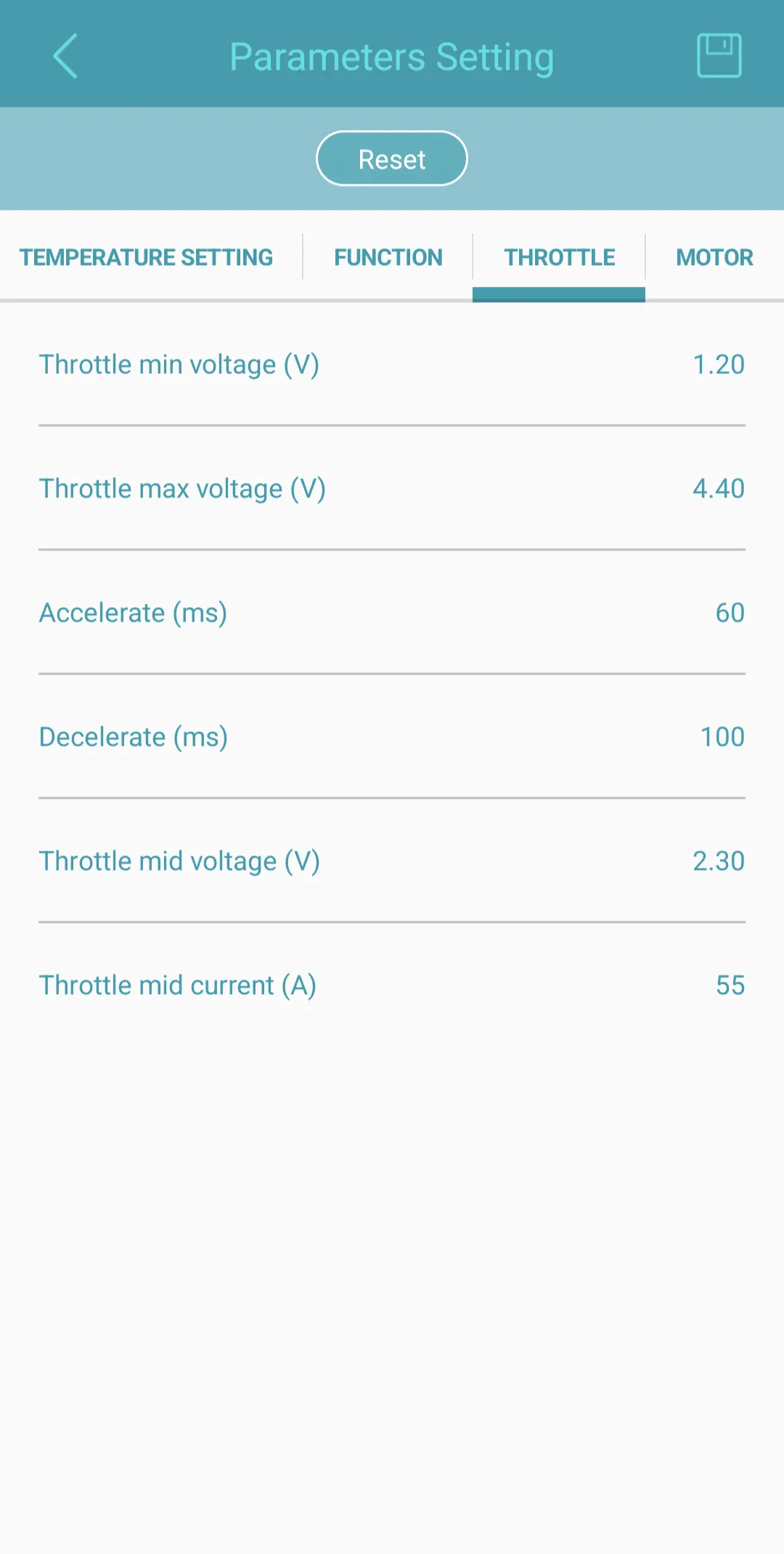Tap the Reset button

[392, 159]
